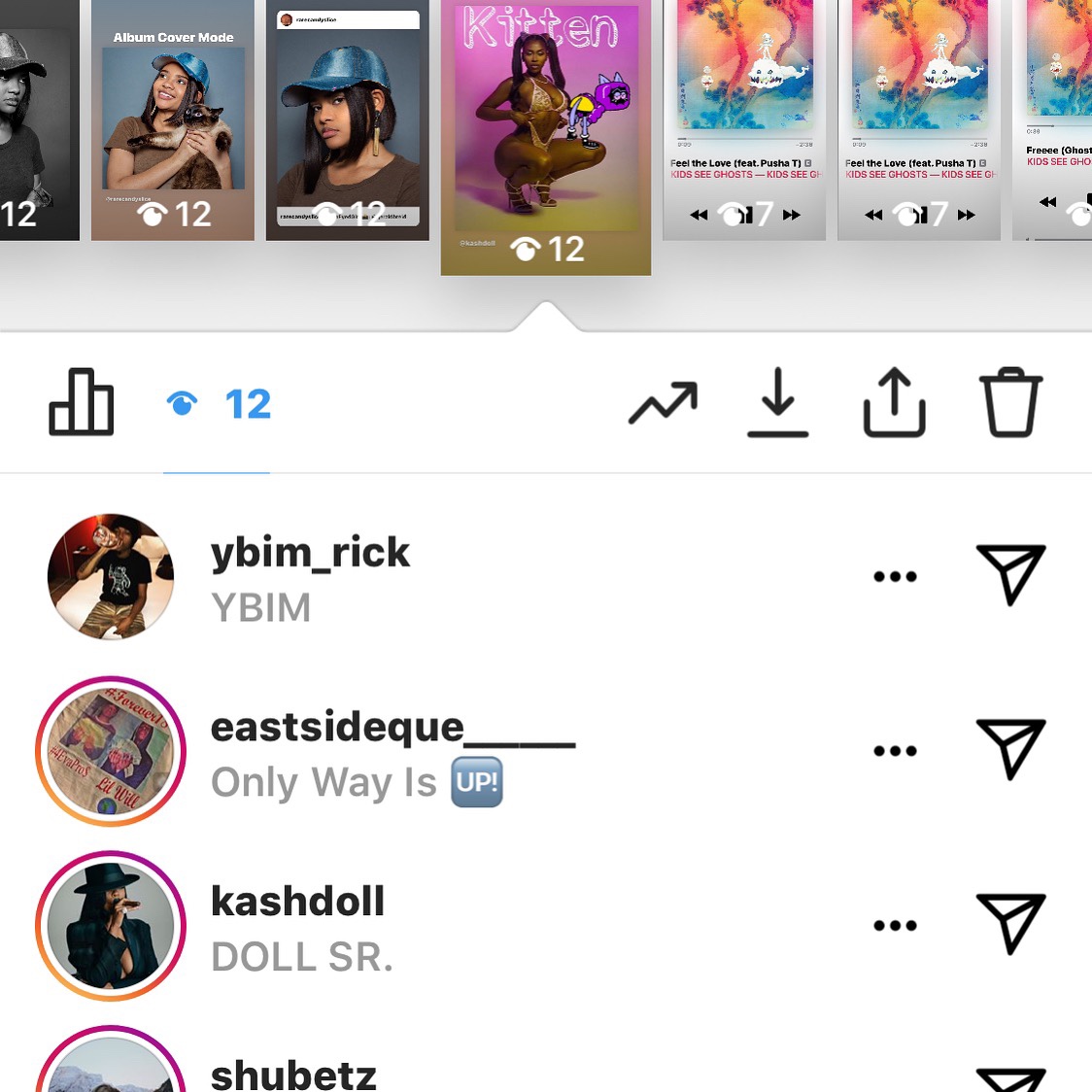Viewport: 1092px width, 1092px height.
Task: Send a message to eastsideque____
Action: click(1010, 749)
